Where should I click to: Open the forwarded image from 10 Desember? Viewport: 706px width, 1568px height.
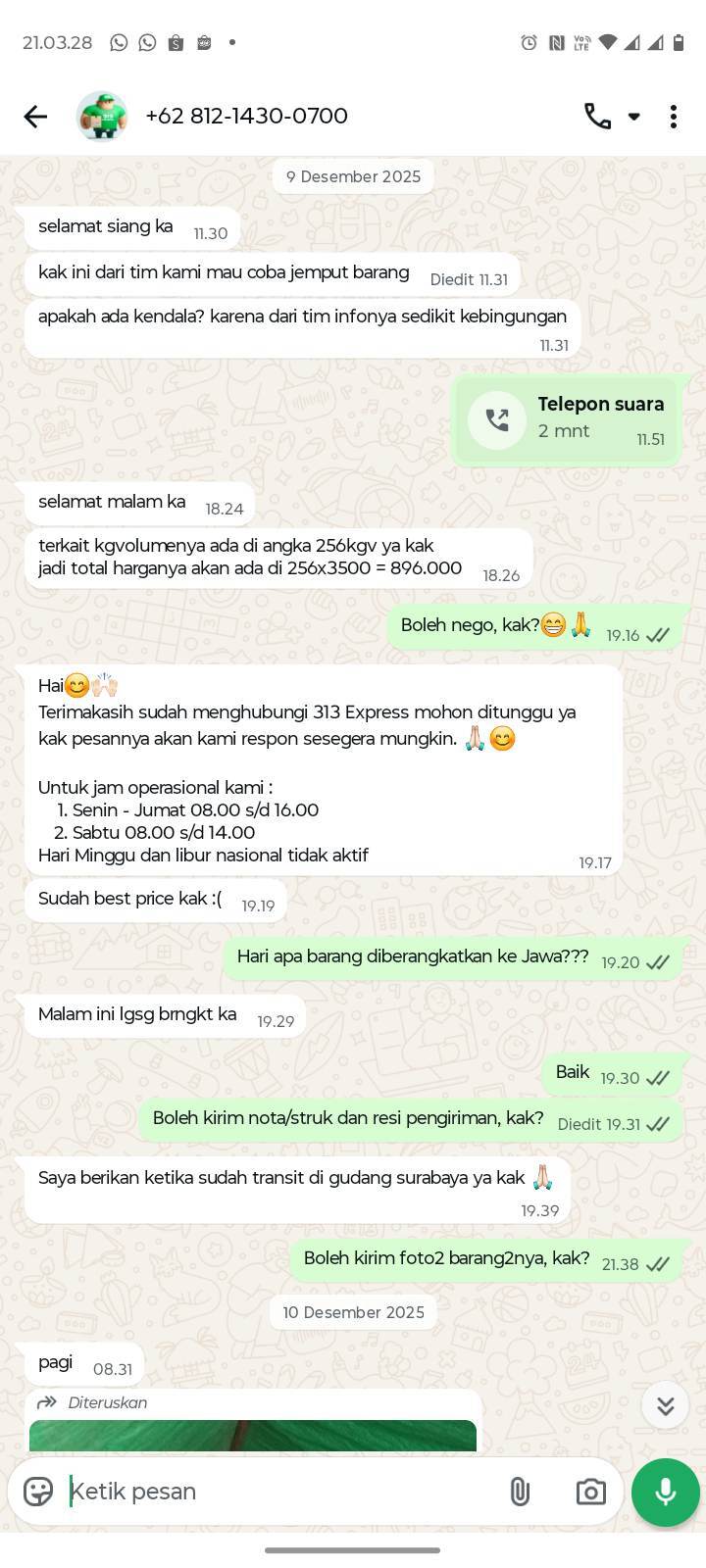[x=253, y=1435]
